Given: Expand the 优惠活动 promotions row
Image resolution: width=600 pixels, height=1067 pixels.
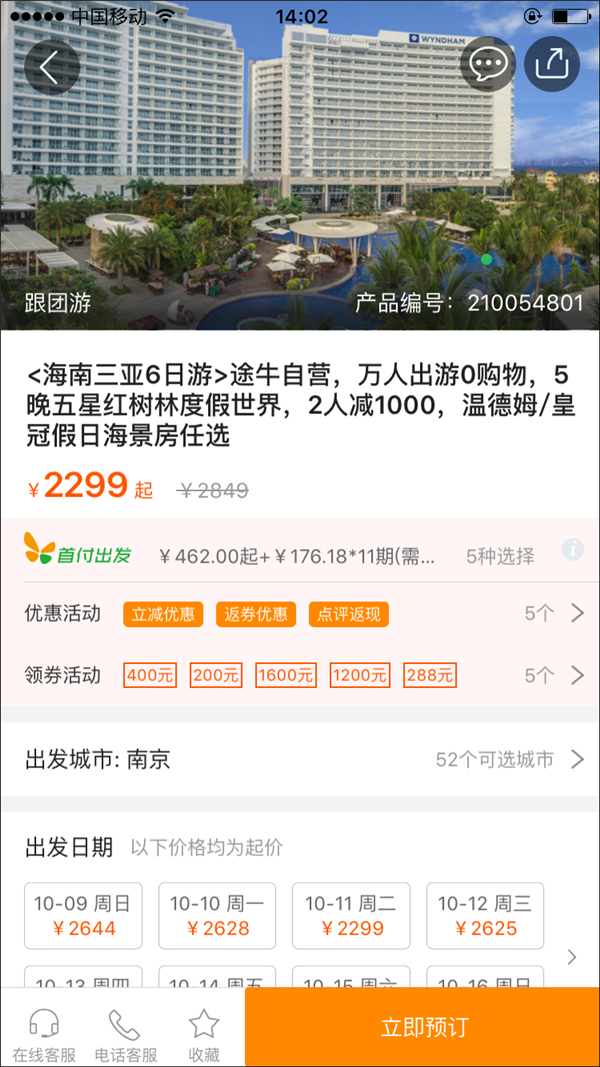Looking at the screenshot, I should 300,613.
